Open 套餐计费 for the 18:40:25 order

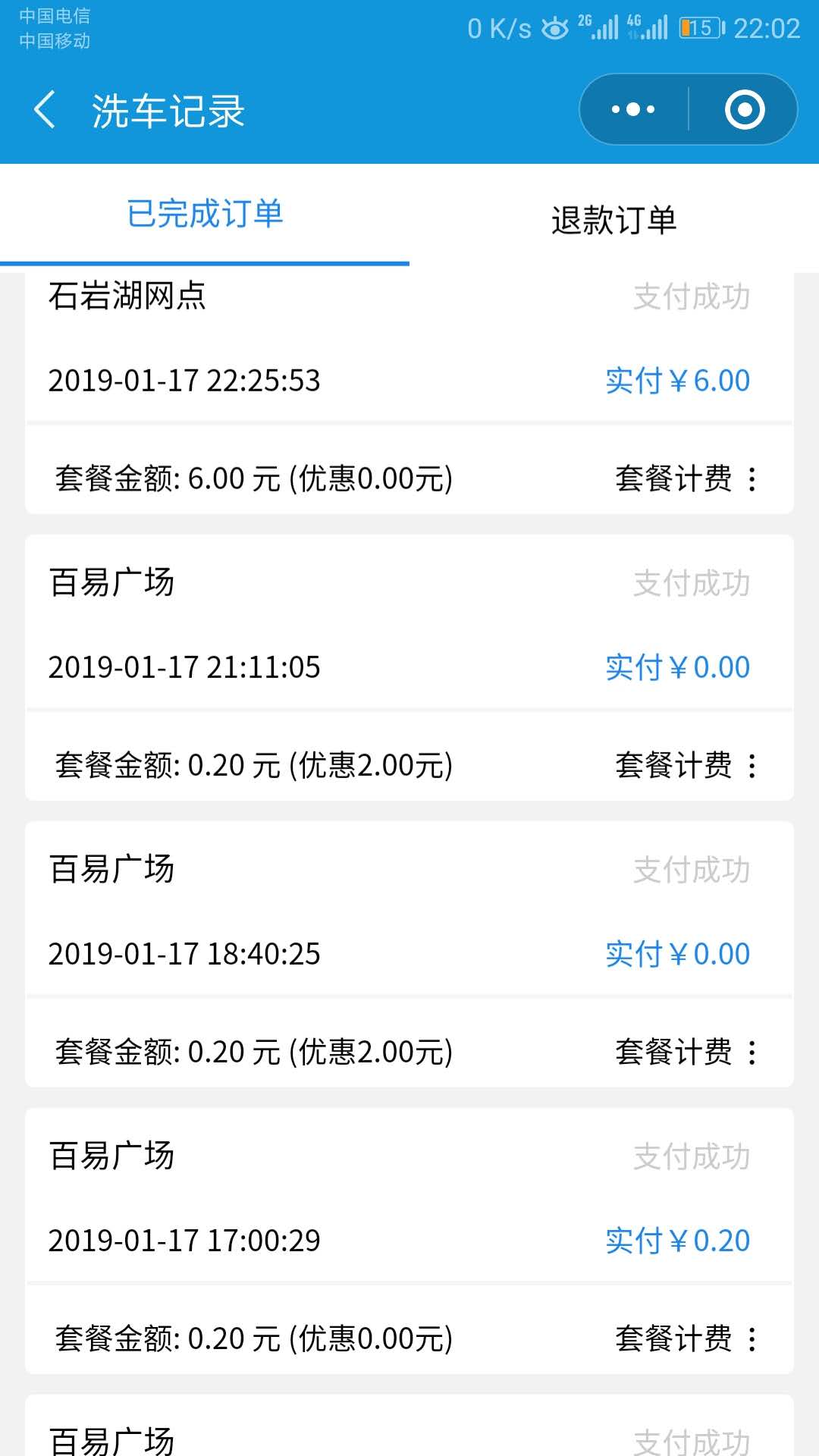point(687,1052)
